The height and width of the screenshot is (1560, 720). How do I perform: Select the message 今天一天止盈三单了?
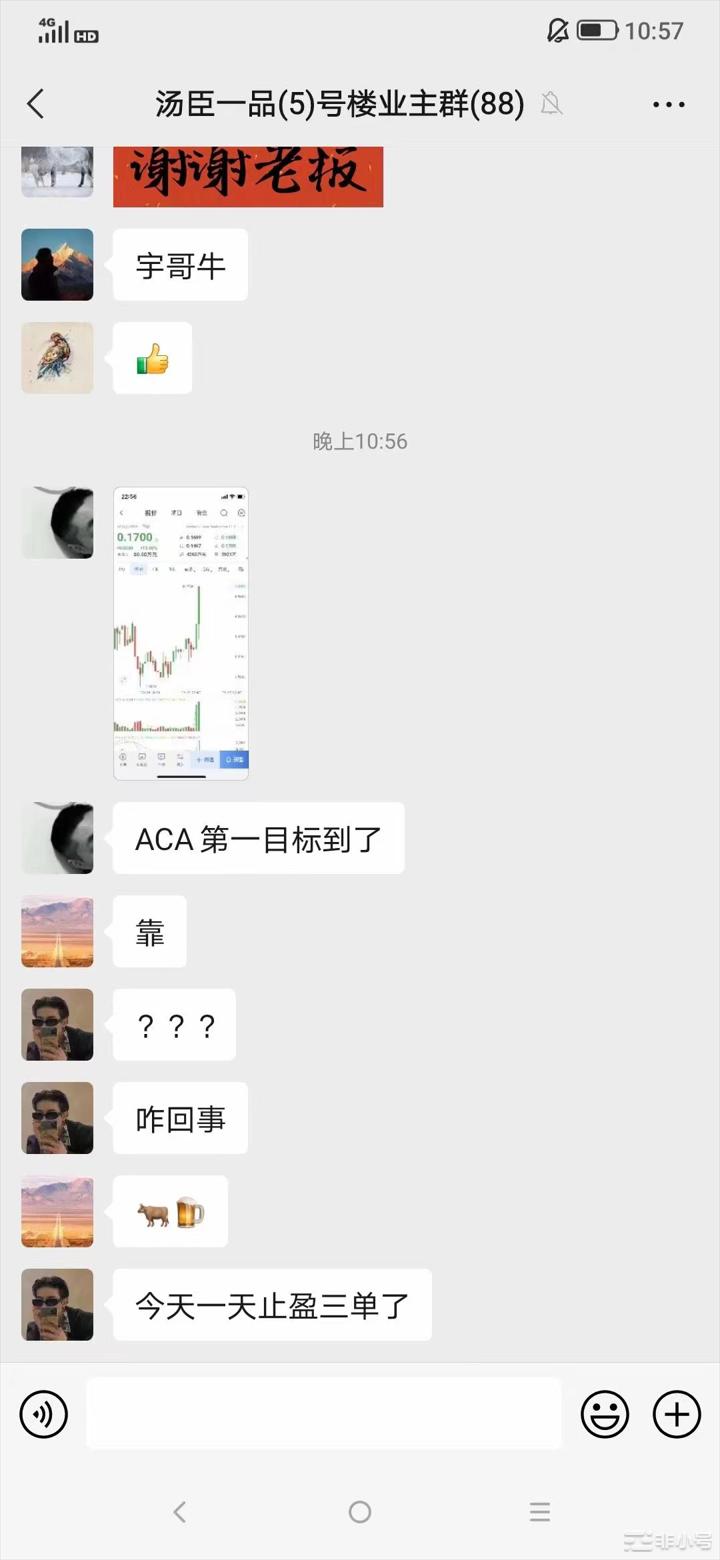point(271,1304)
